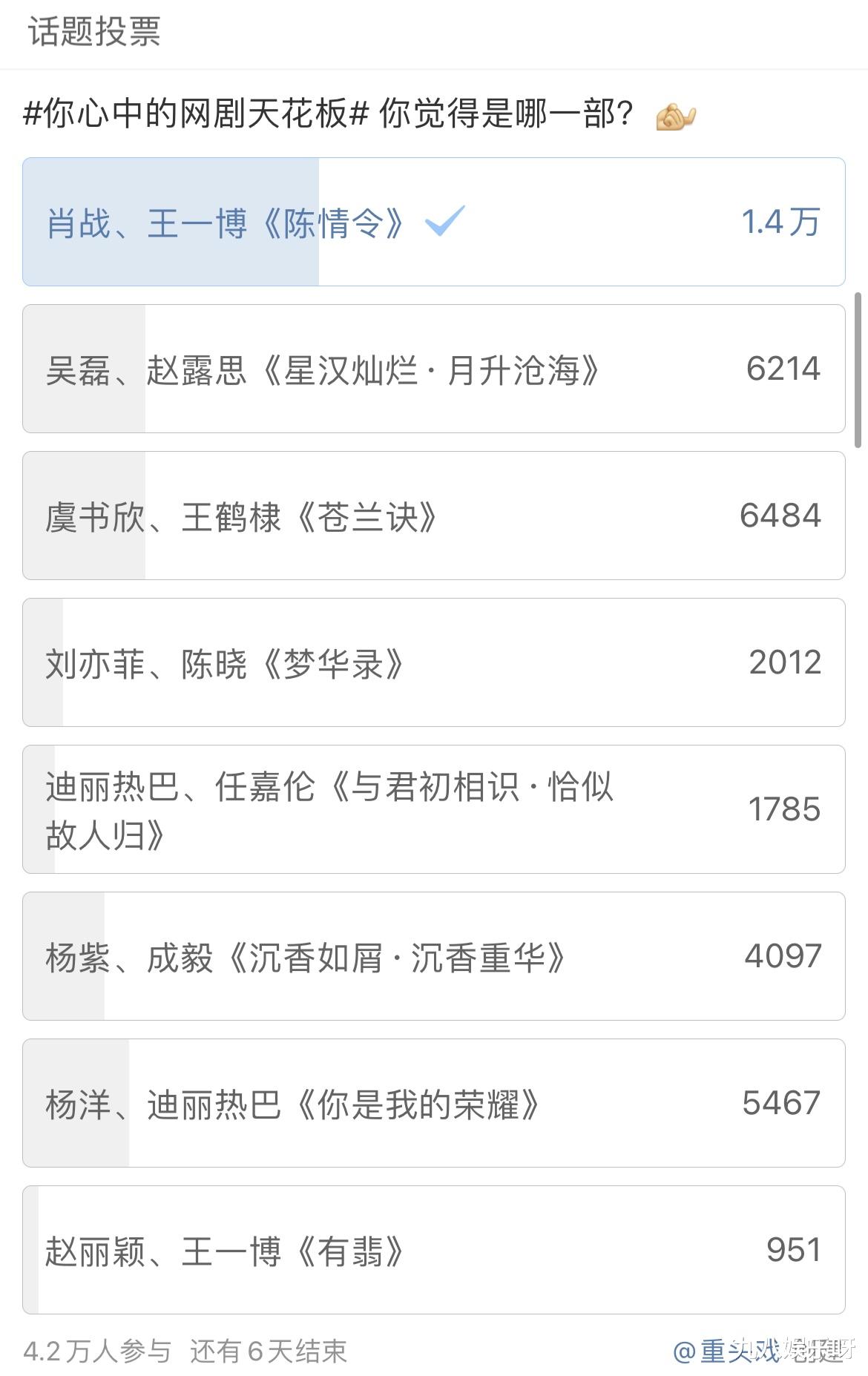Vote for 虞书欣、王鹤棣《苍兰诀》
This screenshot has width=868, height=1376.
coord(434,515)
